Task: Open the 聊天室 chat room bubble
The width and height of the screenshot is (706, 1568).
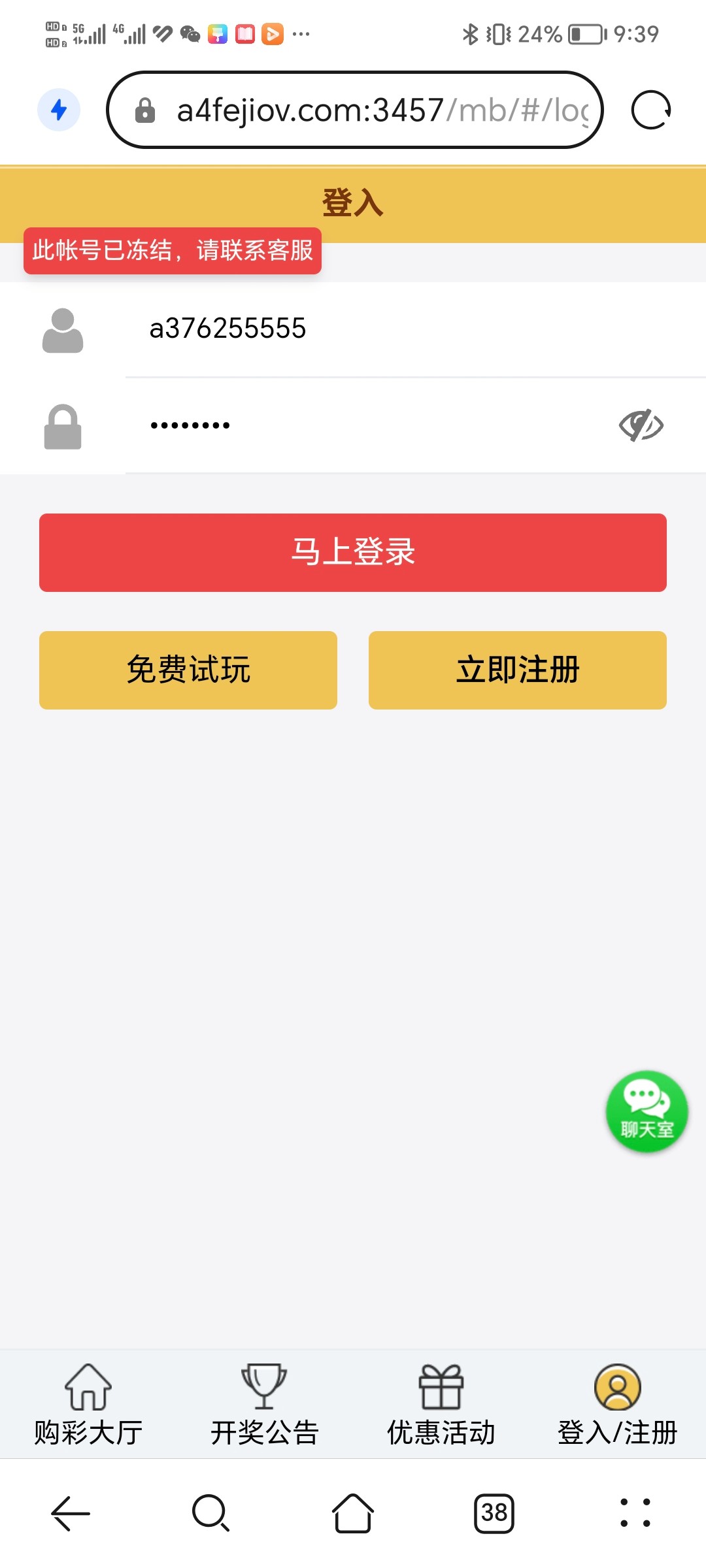Action: pos(647,1111)
